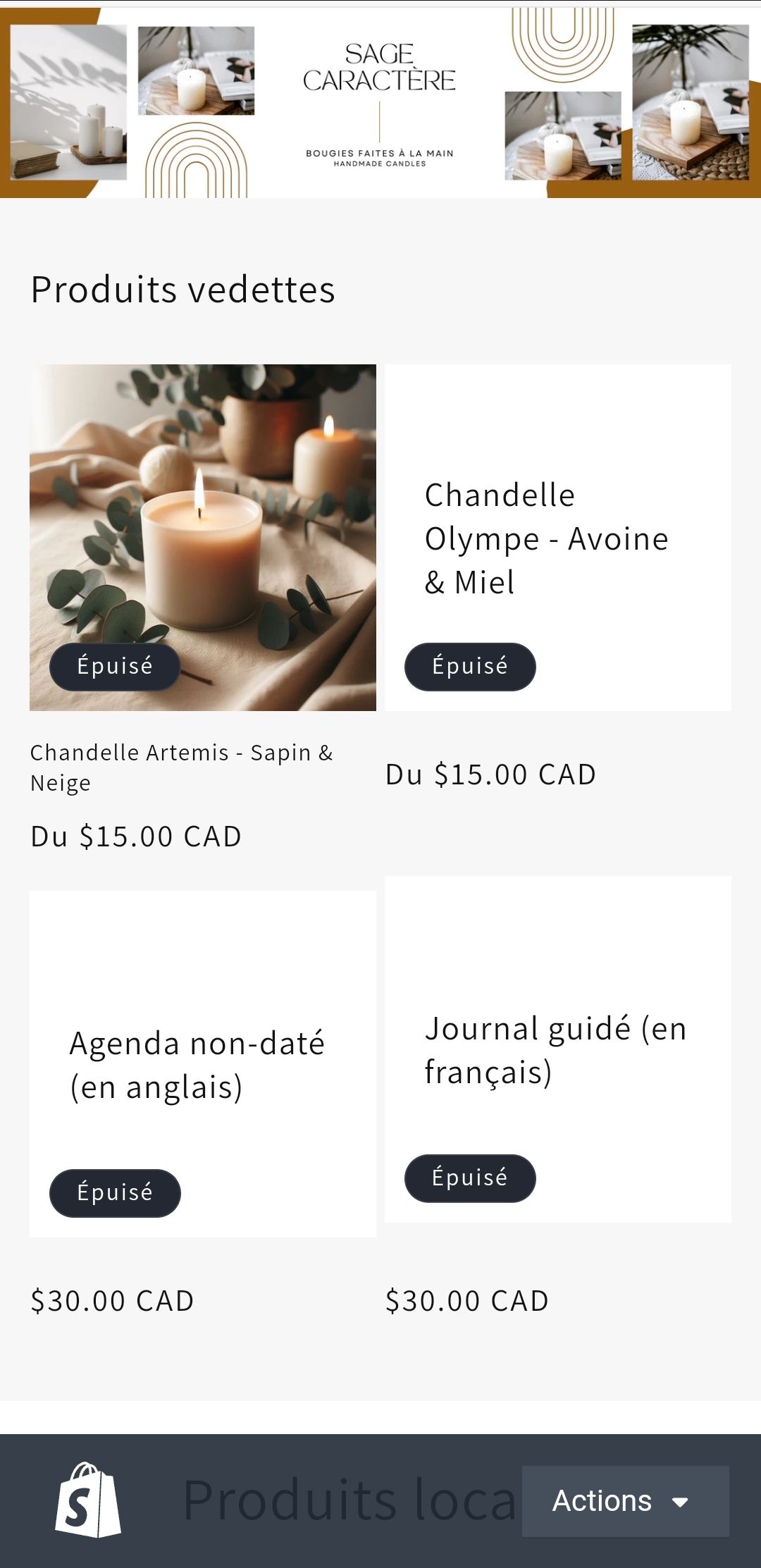Expand the Actions dropdown
This screenshot has height=1568, width=761.
click(x=625, y=1501)
